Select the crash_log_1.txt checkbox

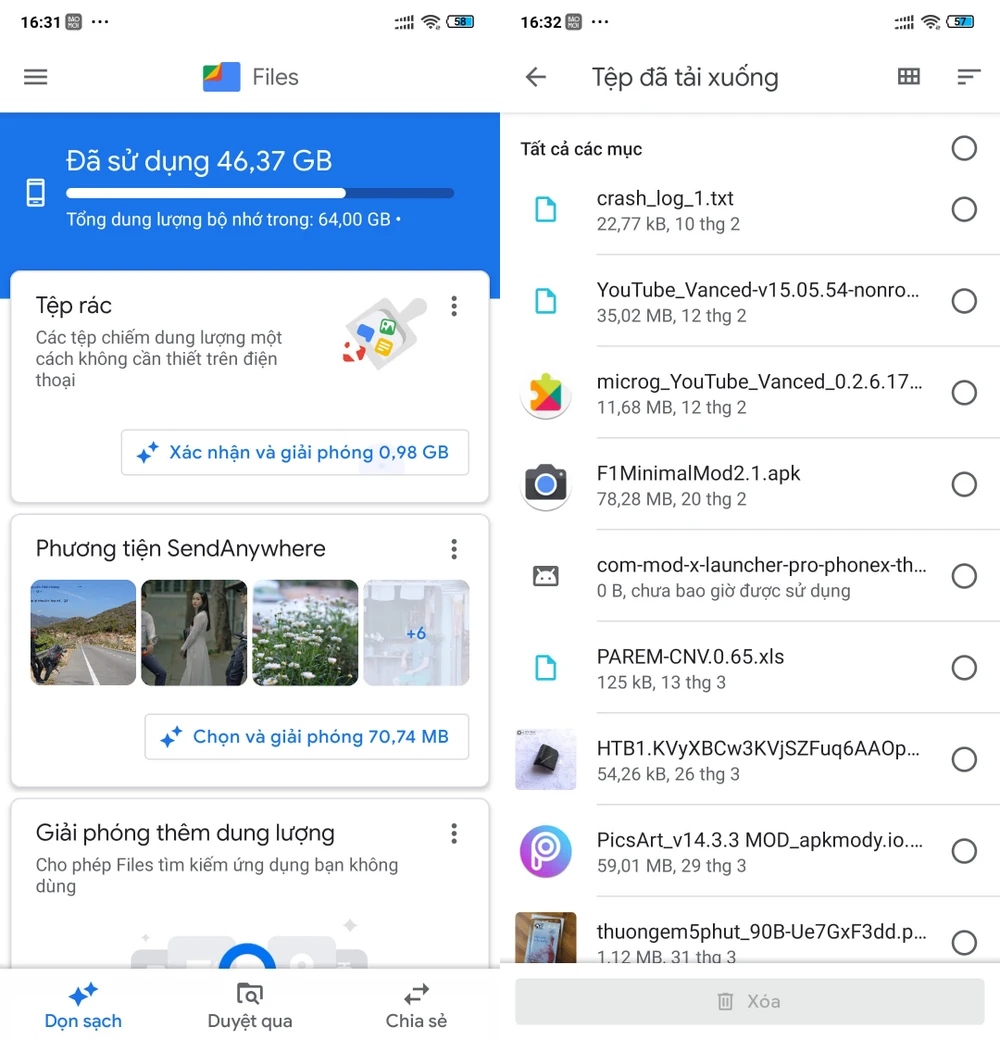coord(963,209)
